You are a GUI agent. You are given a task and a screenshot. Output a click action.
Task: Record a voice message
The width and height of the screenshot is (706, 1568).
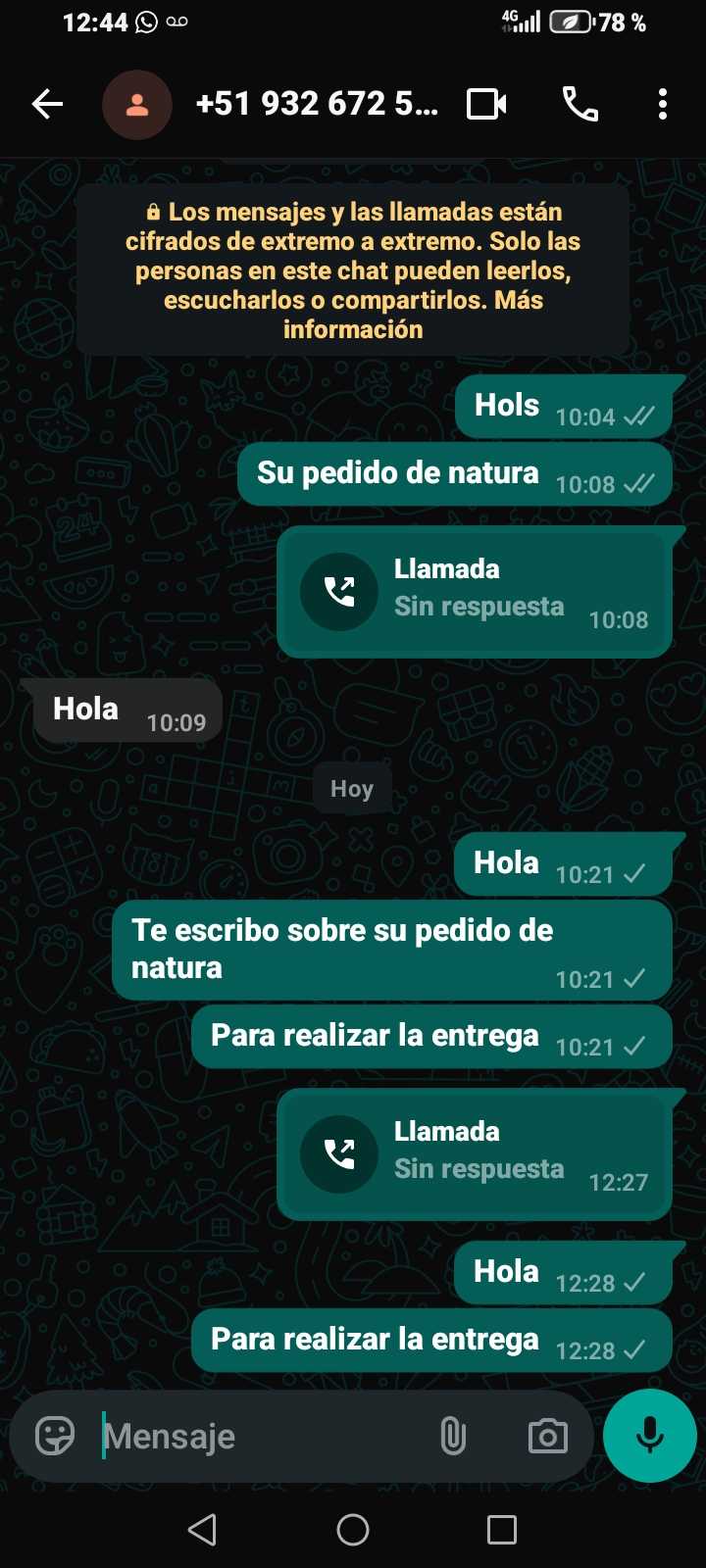point(649,1436)
